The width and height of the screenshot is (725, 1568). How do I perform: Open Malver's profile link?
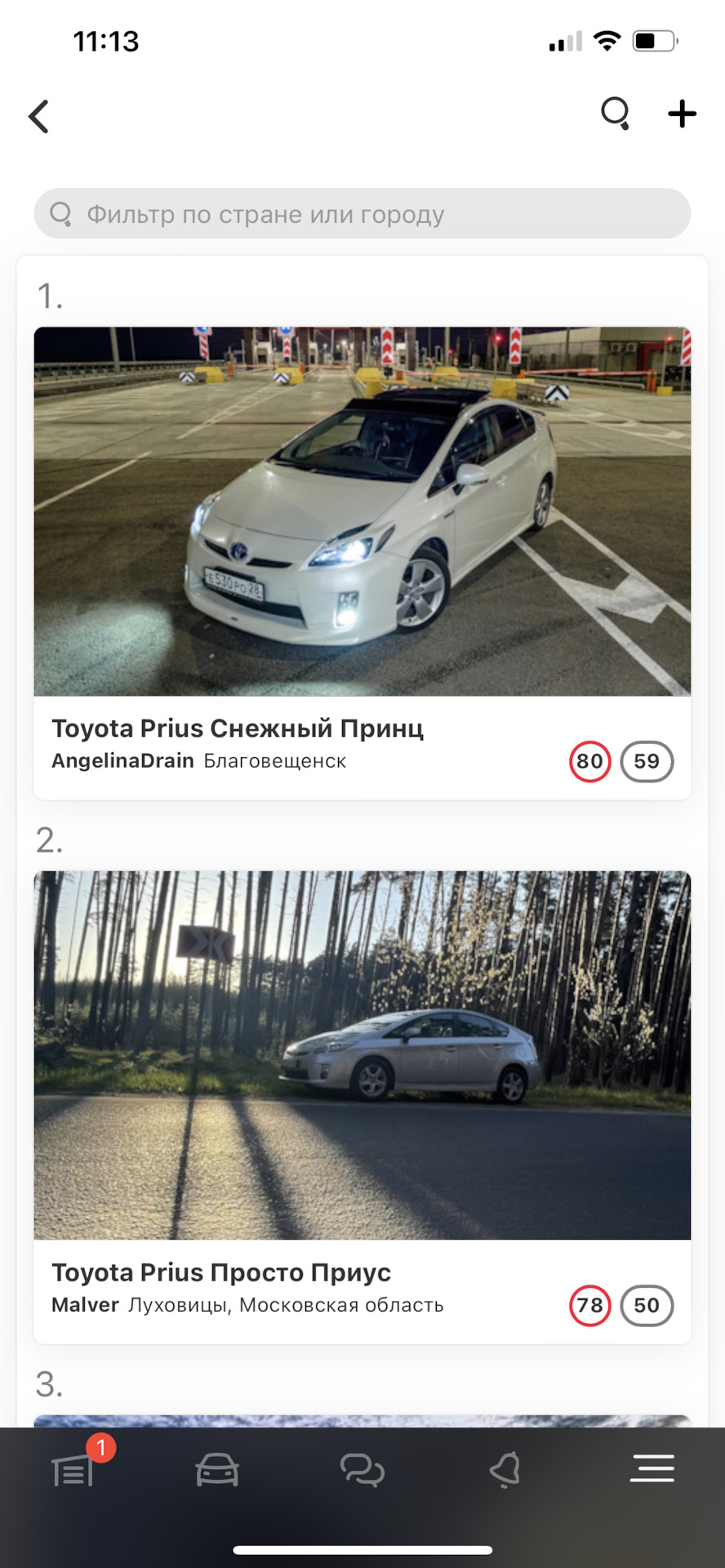click(x=84, y=1304)
